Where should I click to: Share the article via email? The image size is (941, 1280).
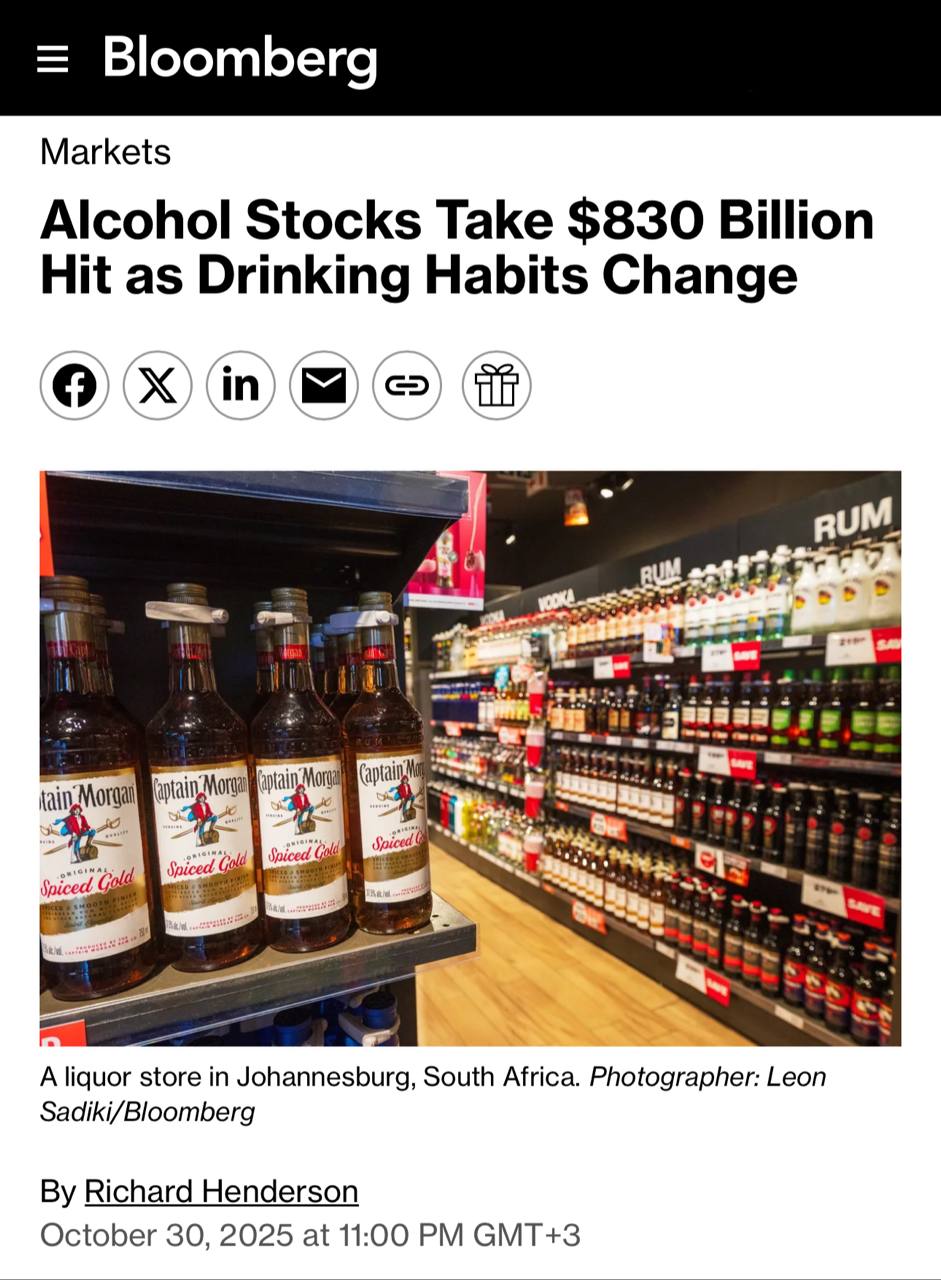[323, 385]
